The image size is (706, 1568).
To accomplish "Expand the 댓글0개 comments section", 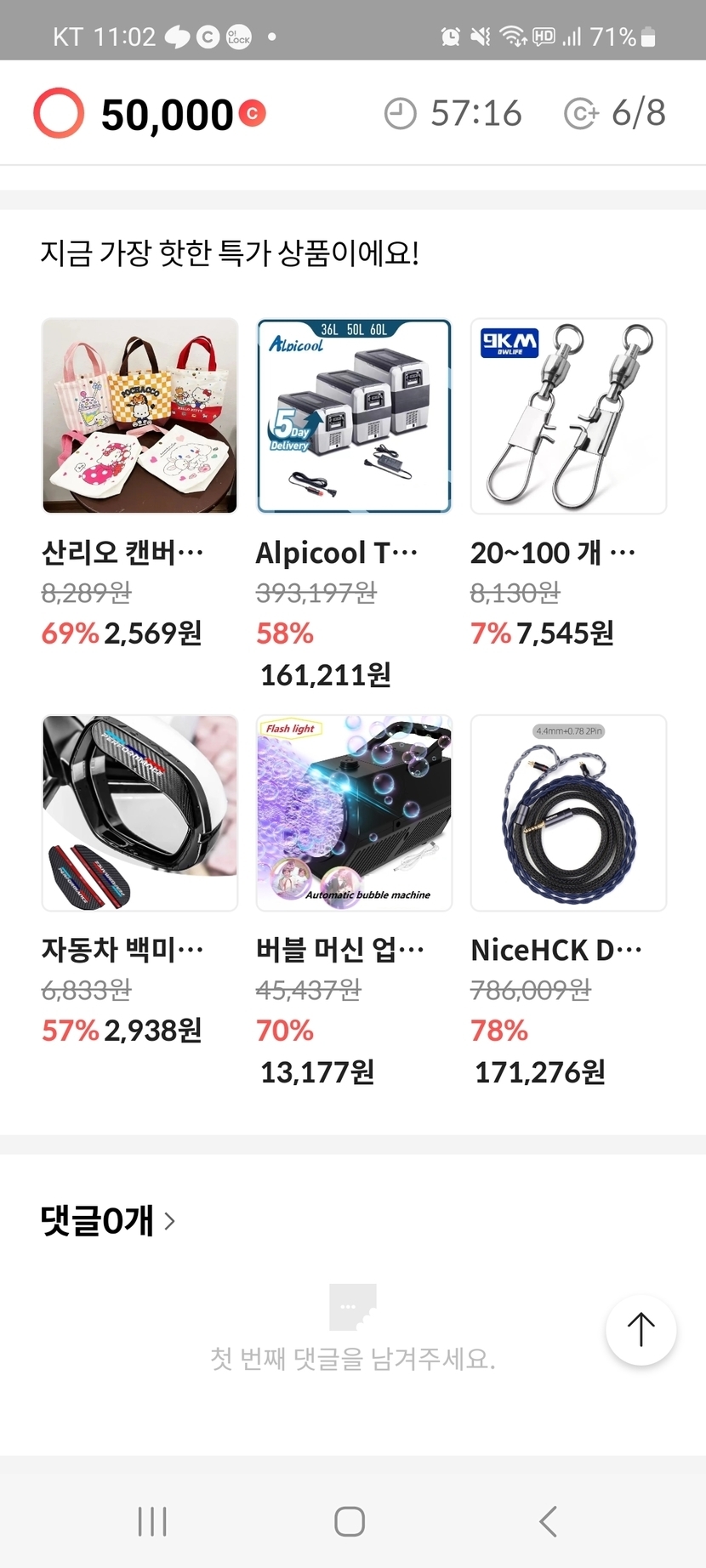I will pos(108,1221).
